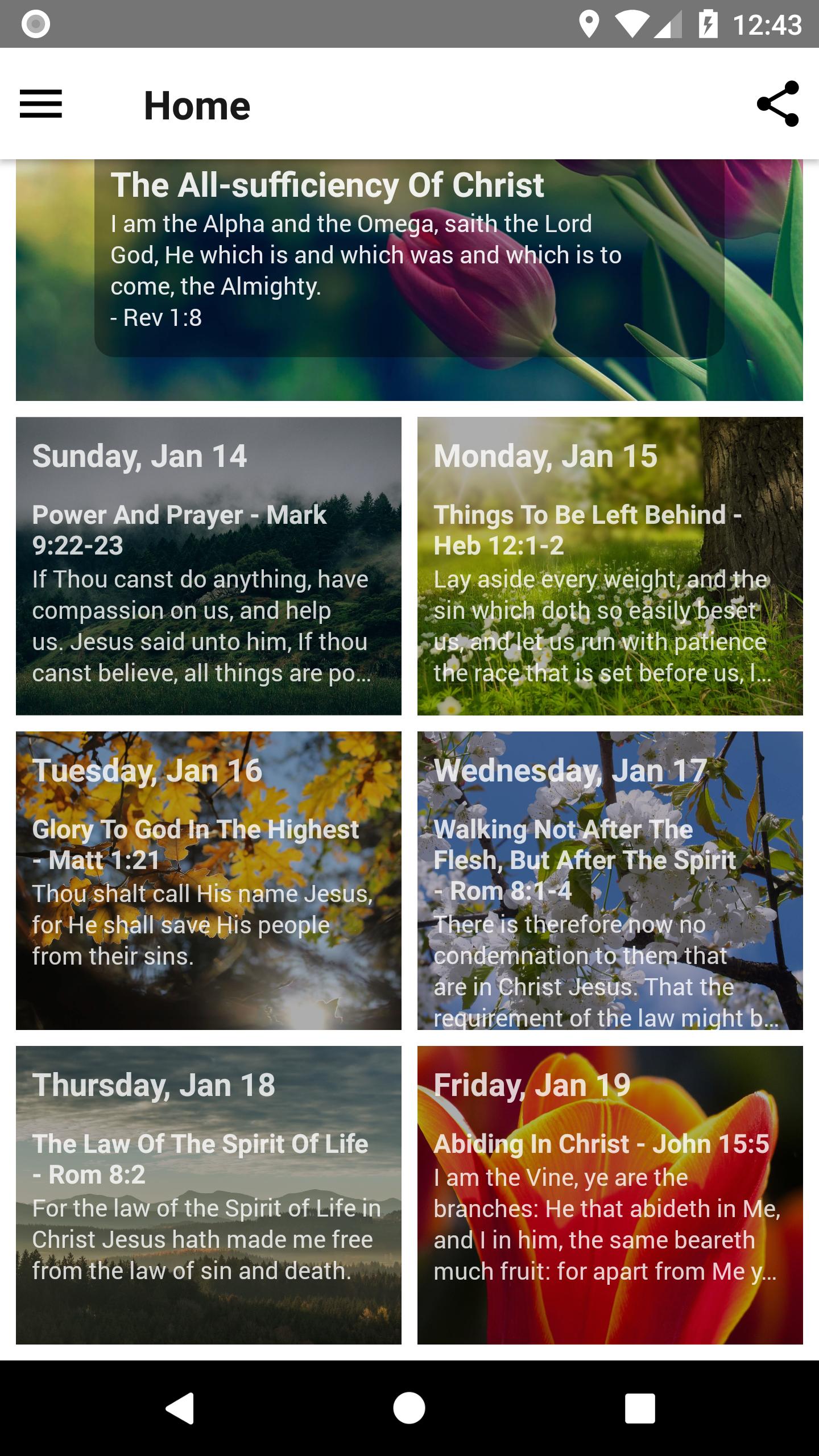
Task: Share this devotional app
Action: pyautogui.click(x=777, y=104)
